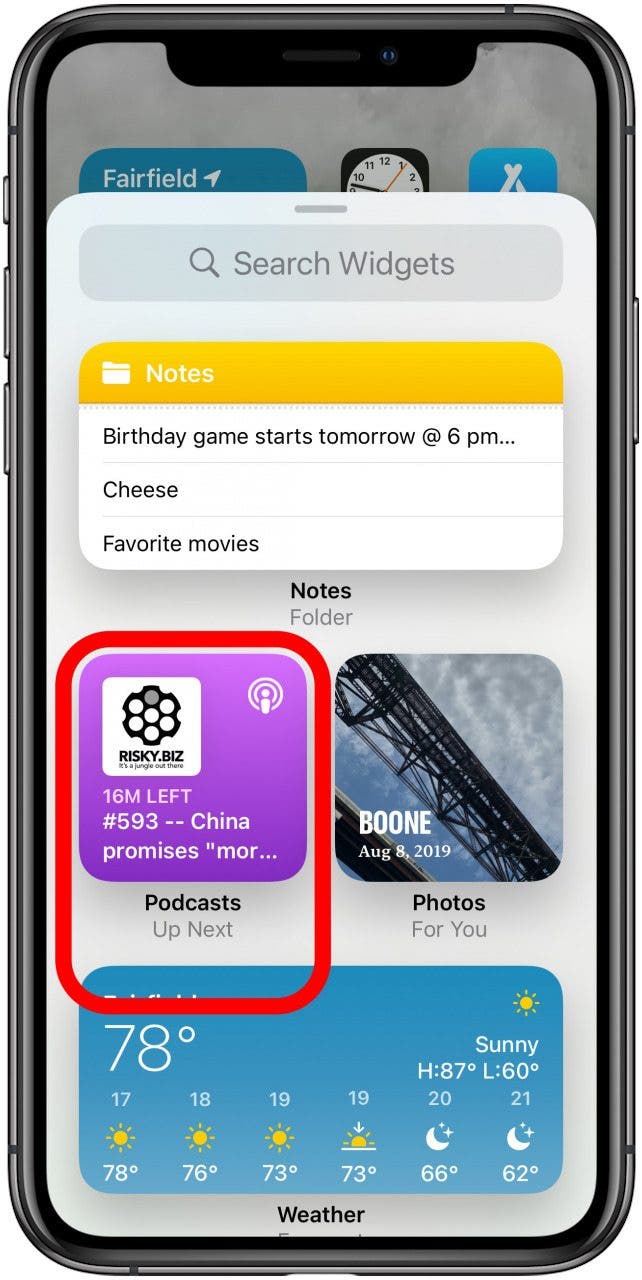Choose the Podcasts Up Next widget
Screen dimensions: 642x1280
point(193,768)
